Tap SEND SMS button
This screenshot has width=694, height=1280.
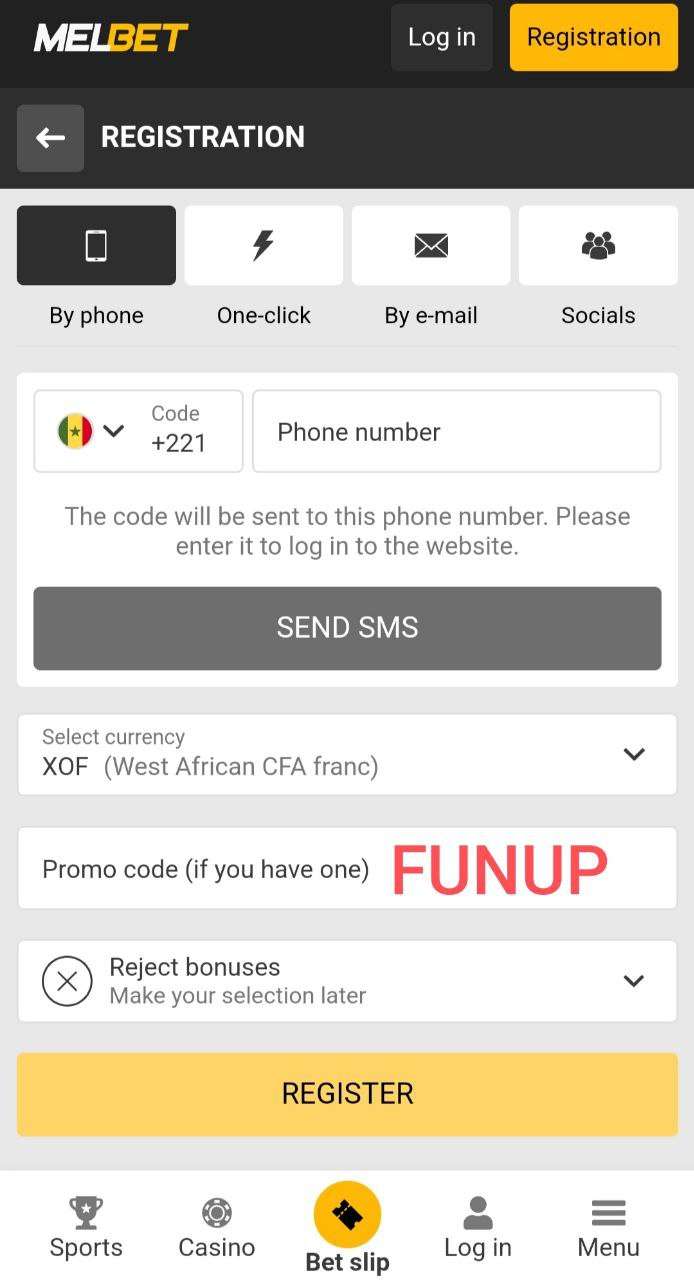click(347, 628)
